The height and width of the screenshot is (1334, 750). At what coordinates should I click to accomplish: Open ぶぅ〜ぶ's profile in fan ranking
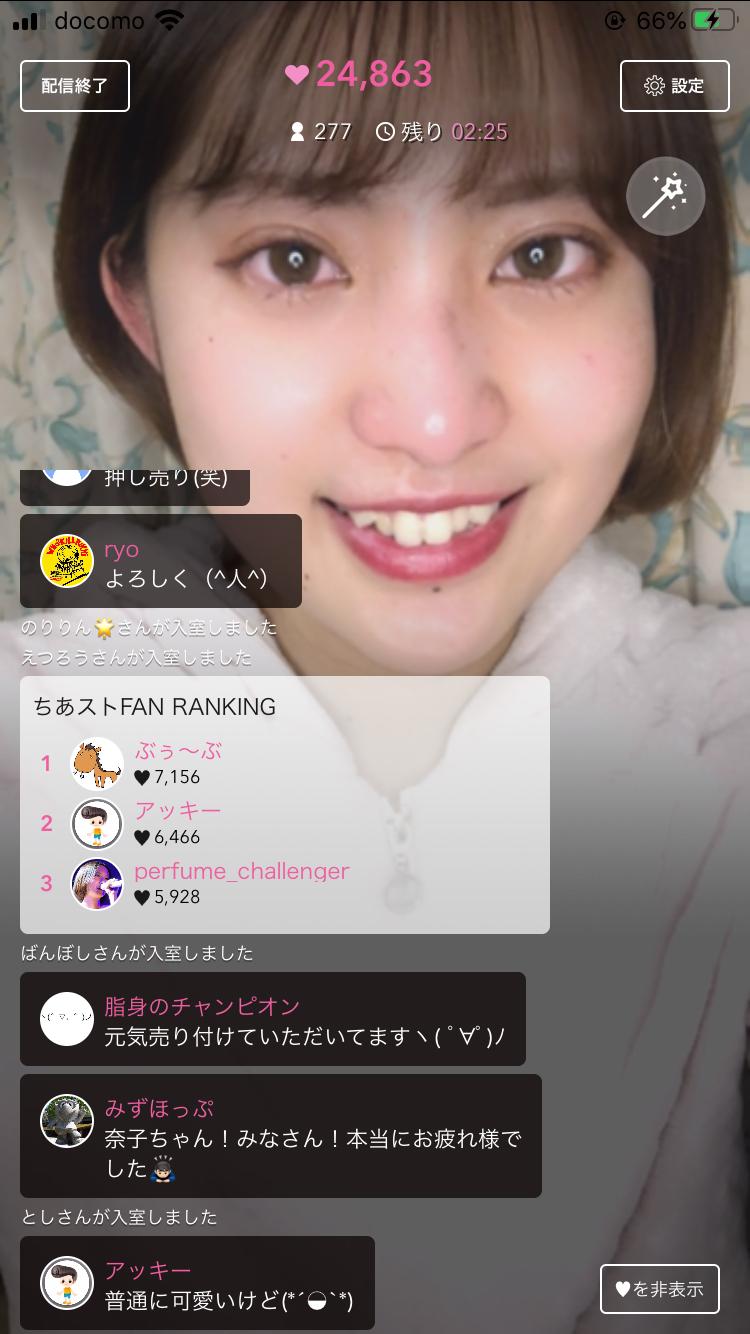(177, 763)
